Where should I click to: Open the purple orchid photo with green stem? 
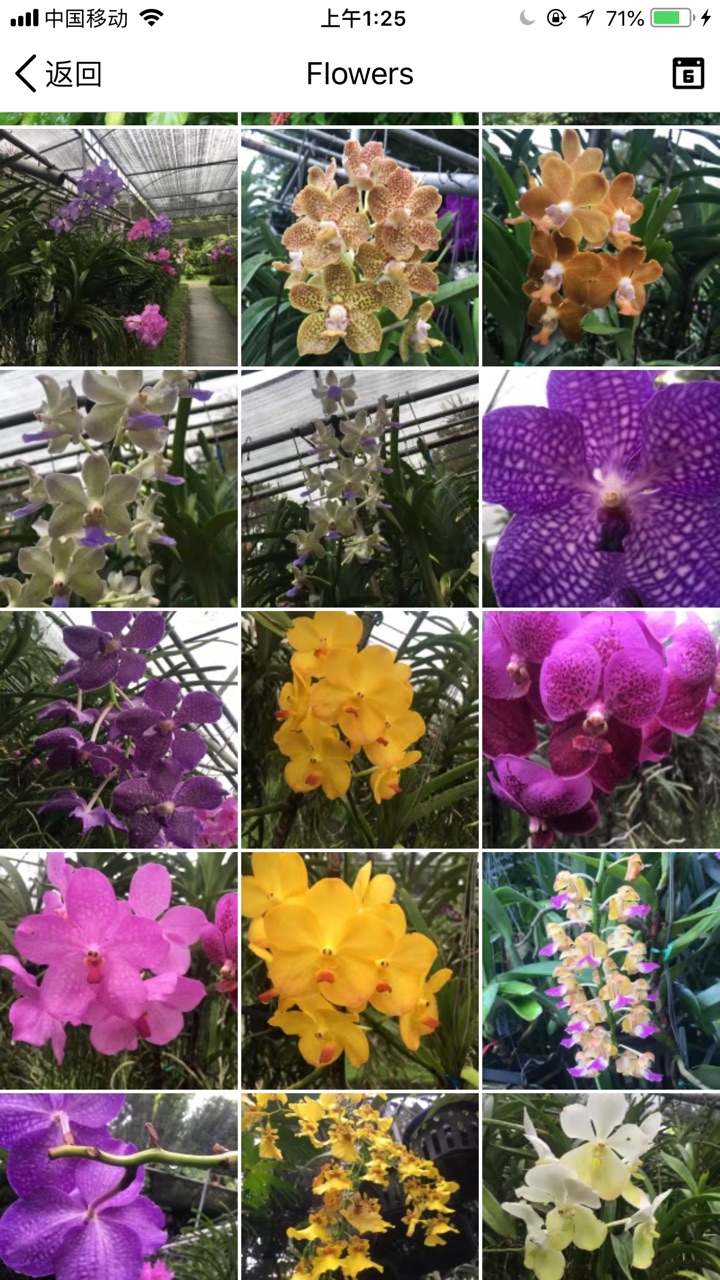pos(119,1186)
